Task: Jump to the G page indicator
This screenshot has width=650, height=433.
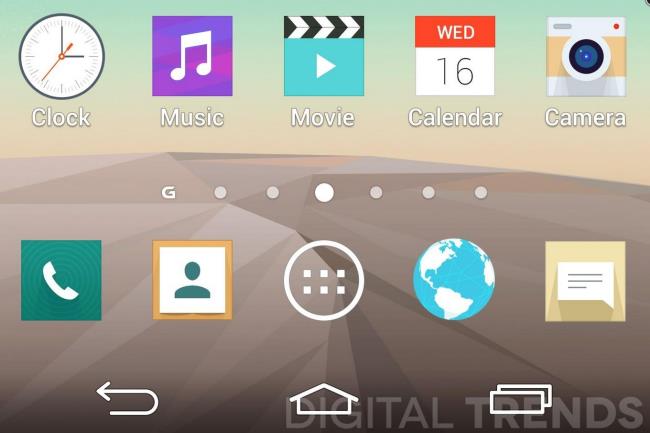Action: tap(169, 192)
